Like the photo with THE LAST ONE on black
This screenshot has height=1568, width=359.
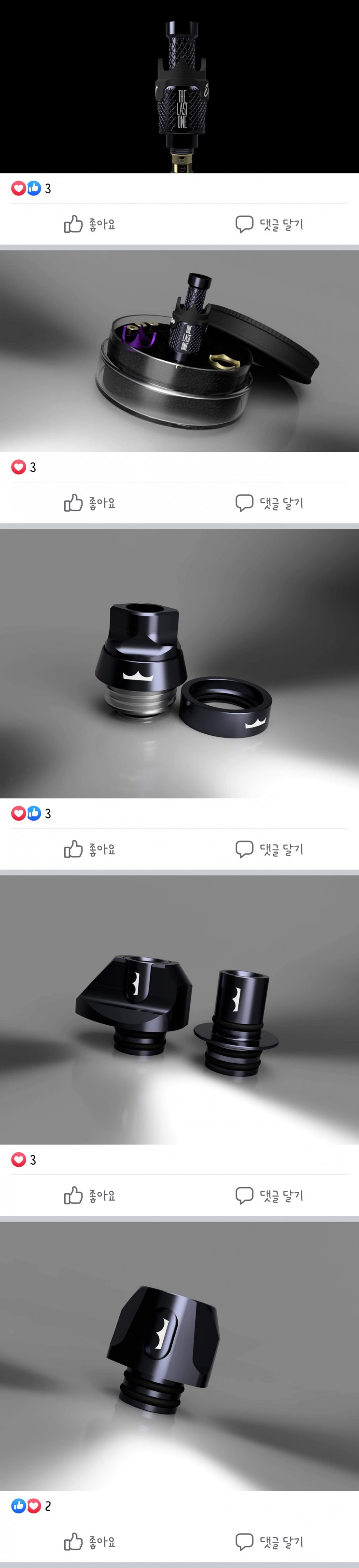pyautogui.click(x=89, y=224)
